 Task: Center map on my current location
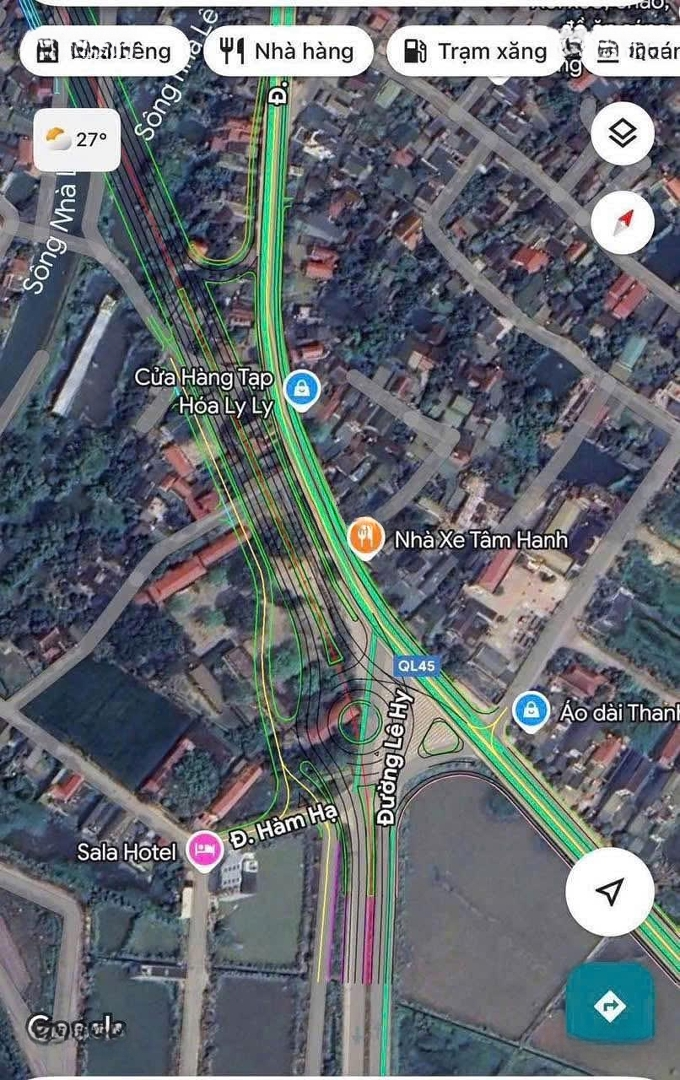(609, 892)
